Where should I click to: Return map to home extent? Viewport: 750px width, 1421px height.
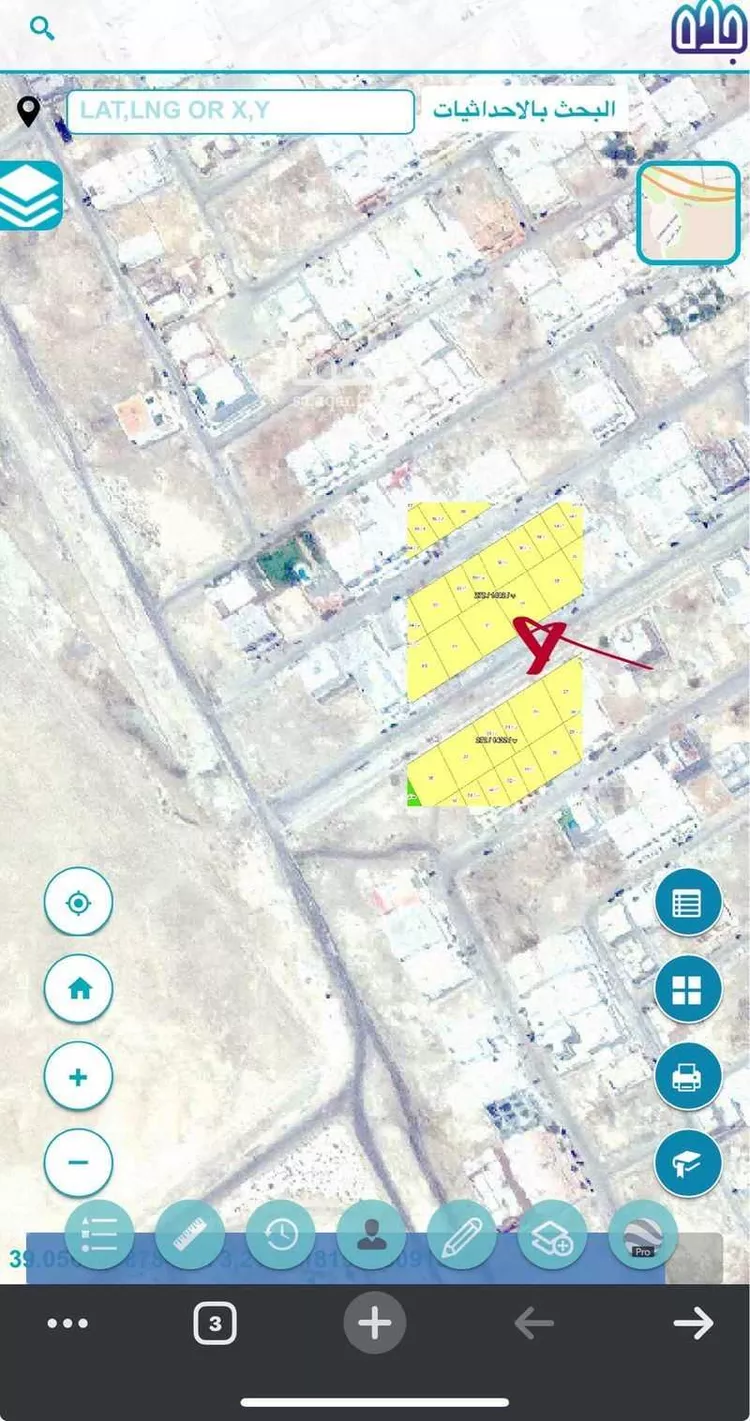pyautogui.click(x=78, y=989)
